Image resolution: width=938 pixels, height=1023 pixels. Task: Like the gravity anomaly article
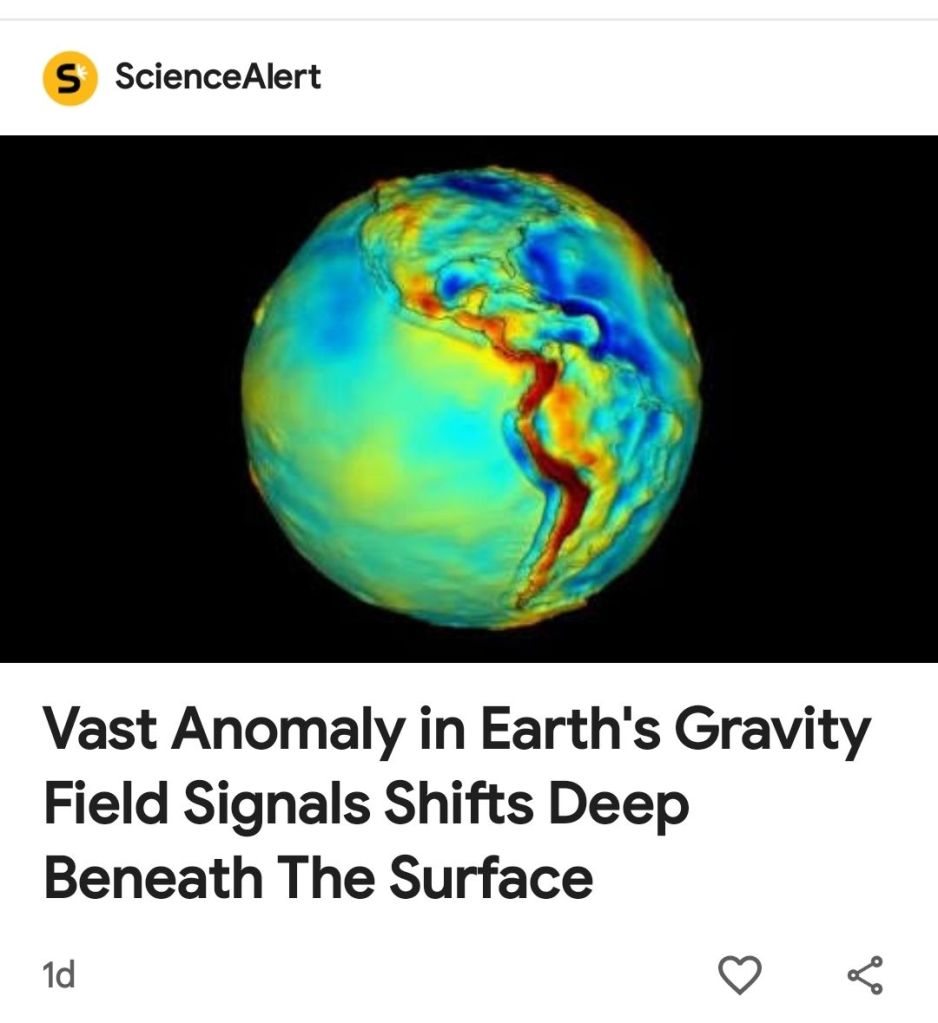[x=740, y=975]
